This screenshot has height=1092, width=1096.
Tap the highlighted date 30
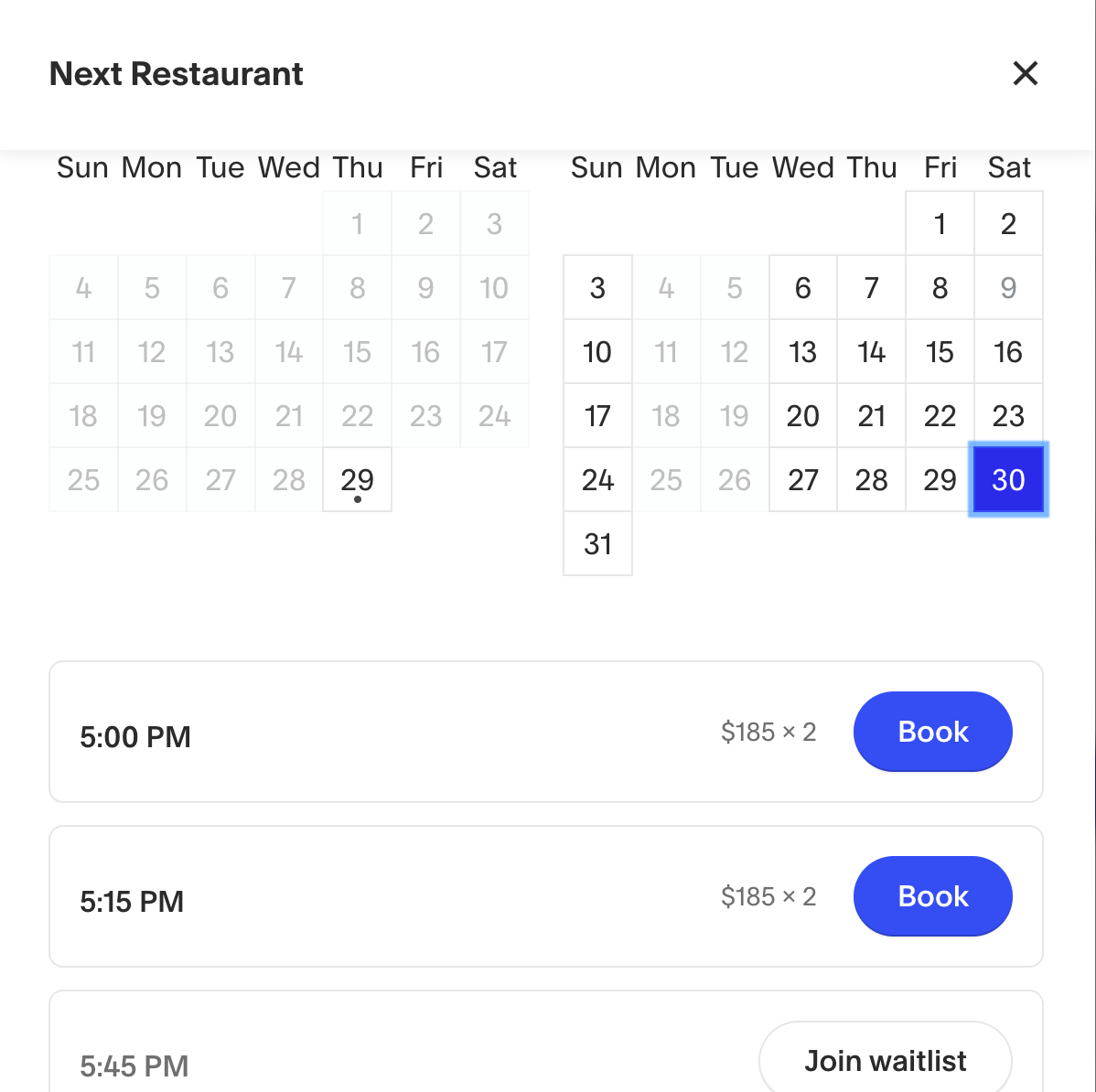(1008, 479)
